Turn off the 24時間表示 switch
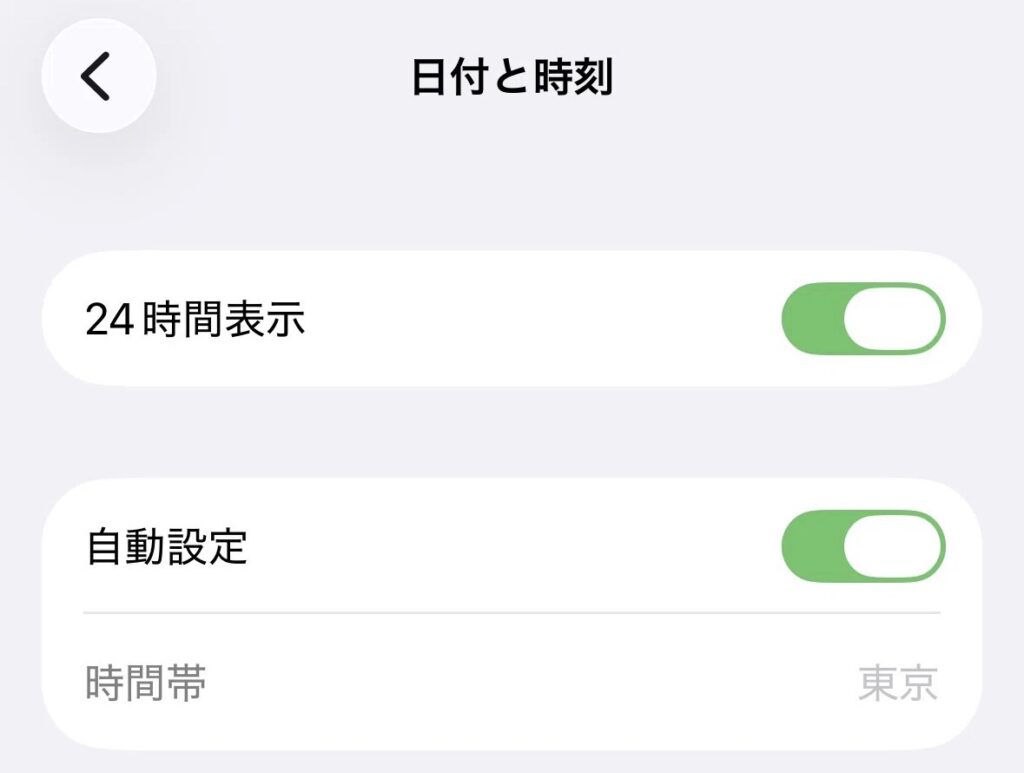Image resolution: width=1024 pixels, height=773 pixels. click(x=862, y=319)
